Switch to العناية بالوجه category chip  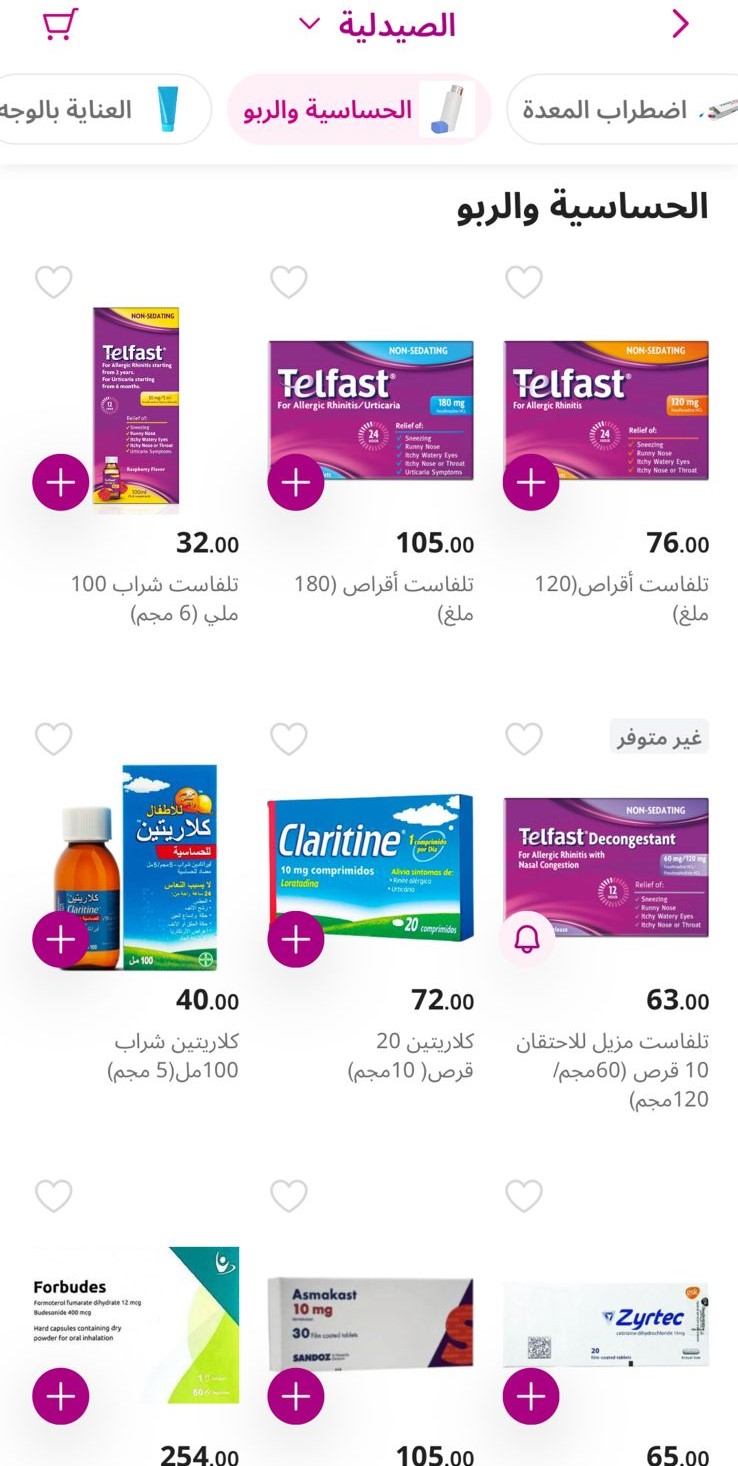click(x=100, y=109)
